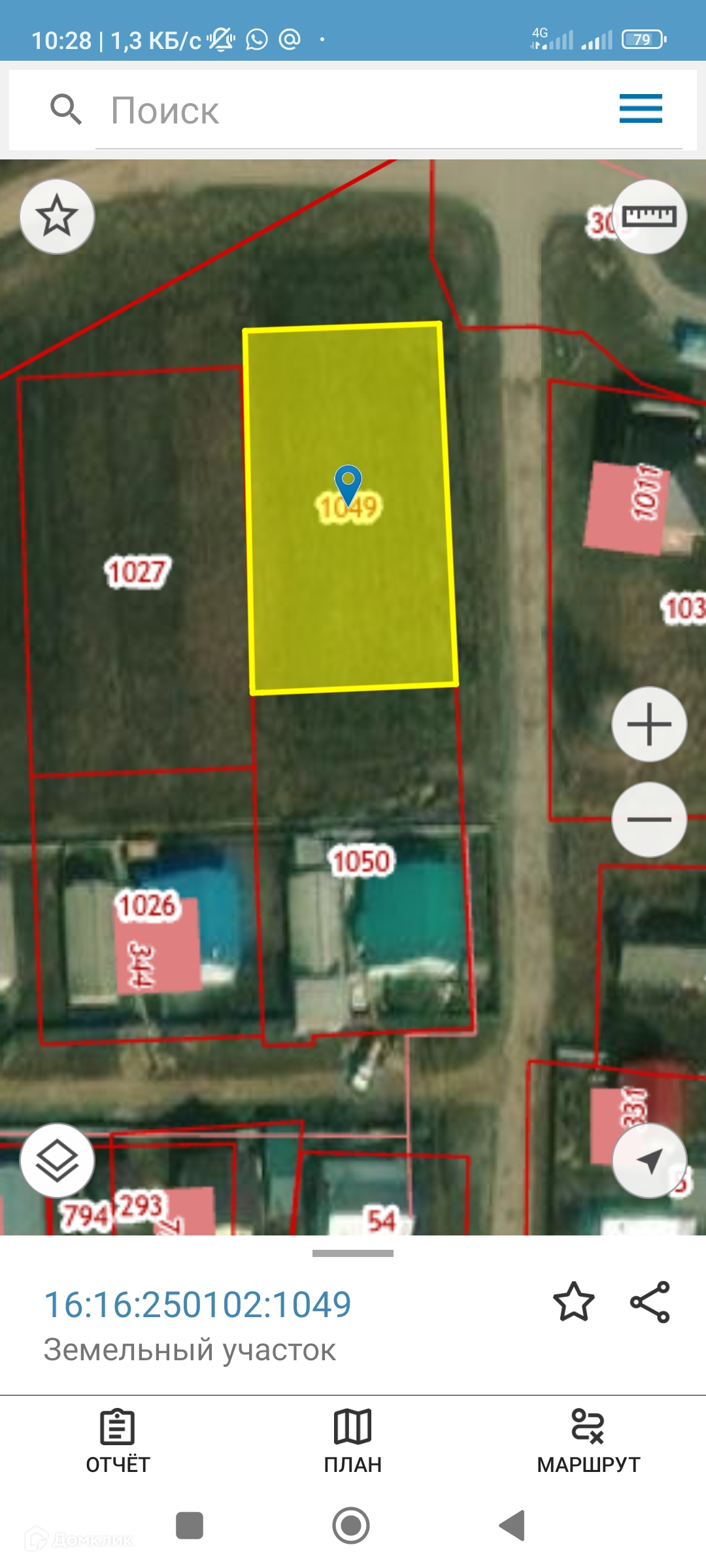706x1568 pixels.
Task: Open cadastral number 16:16:250102:1049 details
Action: [197, 1305]
